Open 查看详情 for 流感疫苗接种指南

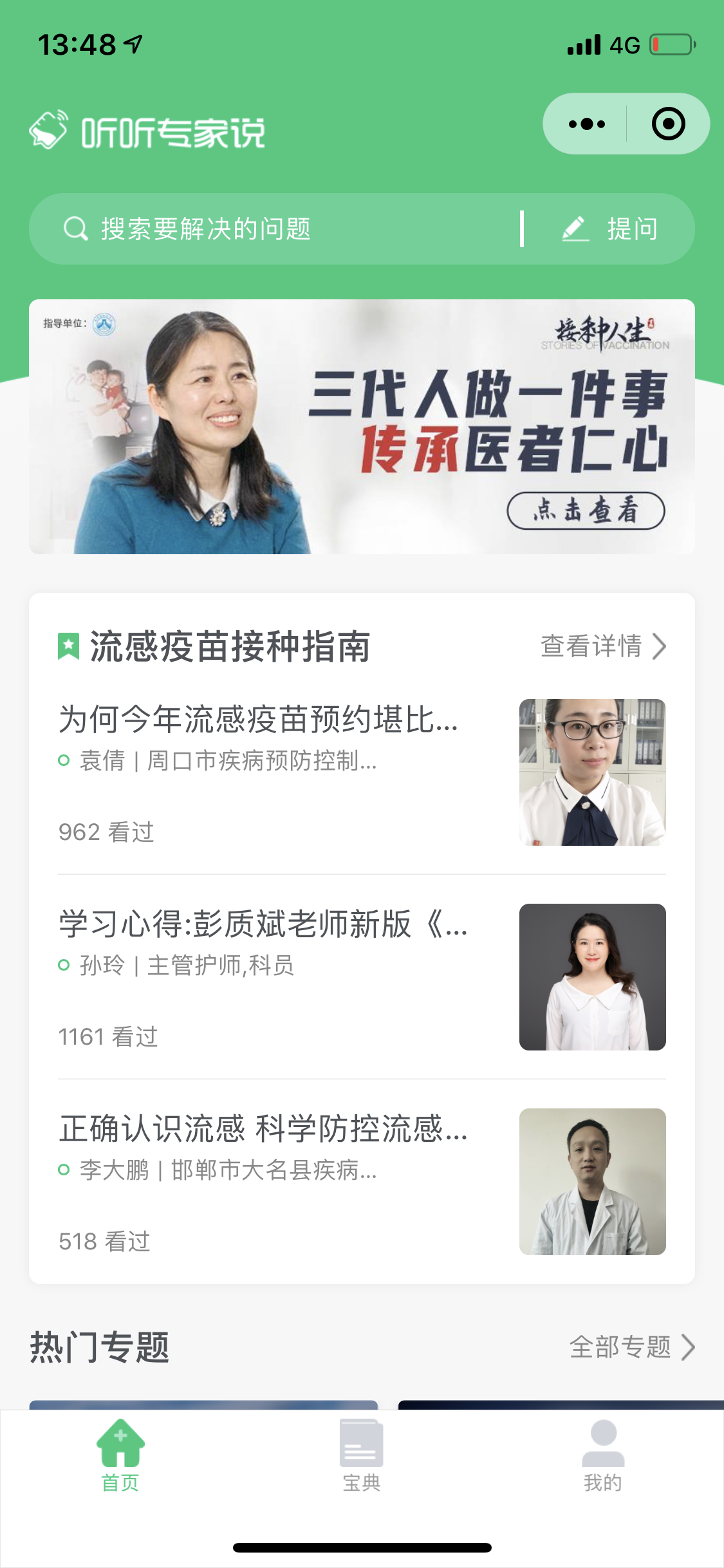tap(602, 646)
